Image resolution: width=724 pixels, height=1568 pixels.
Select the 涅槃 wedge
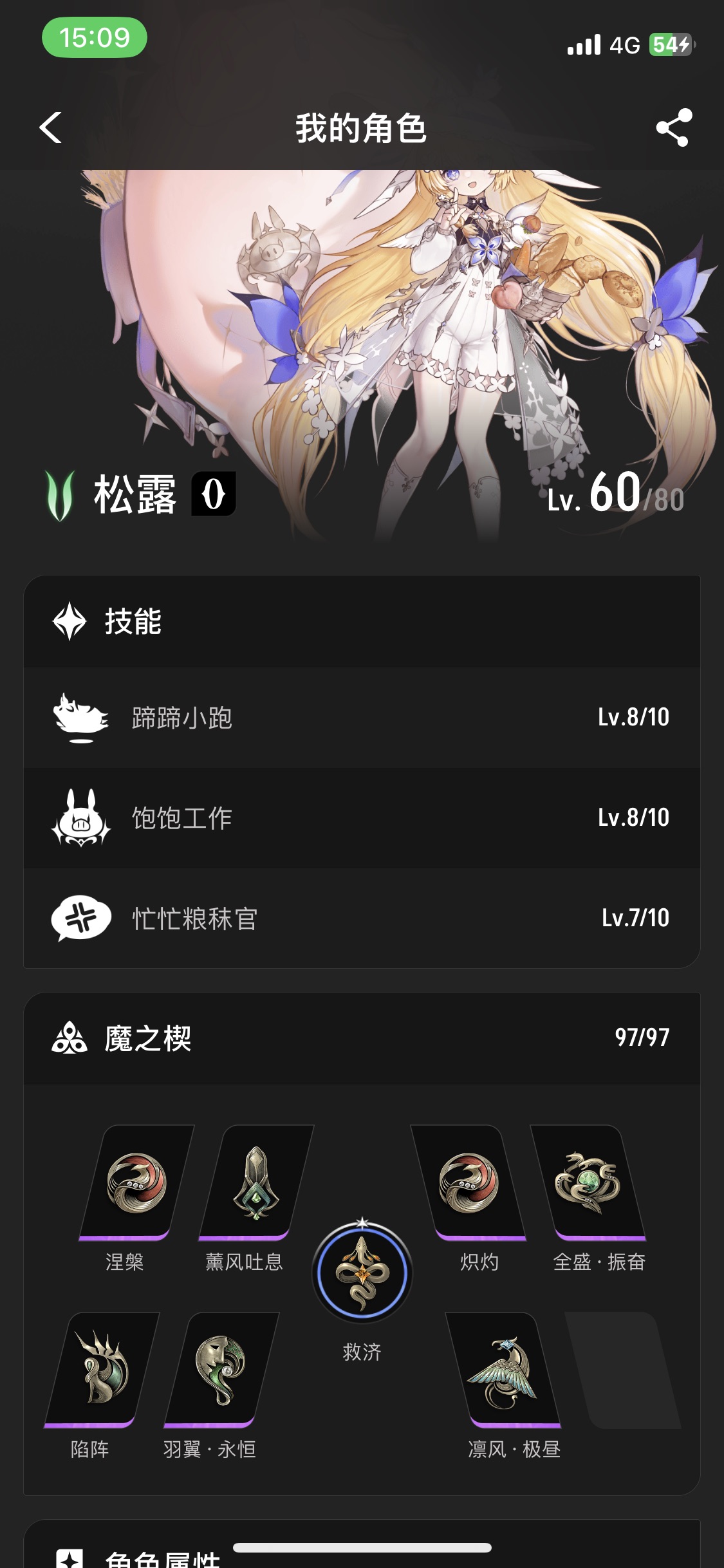coord(136,1183)
